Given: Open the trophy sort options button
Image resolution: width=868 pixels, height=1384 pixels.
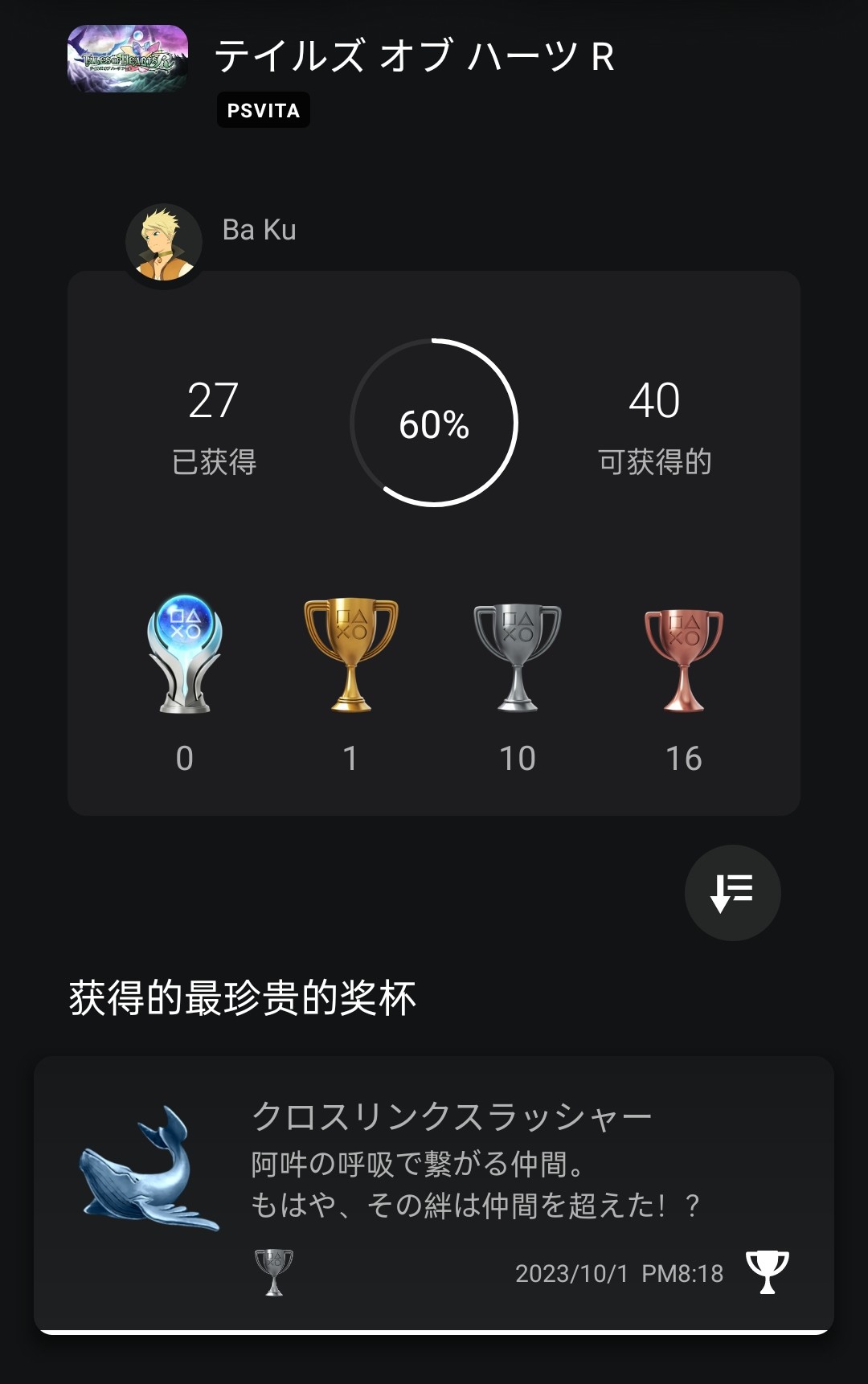Looking at the screenshot, I should click(732, 892).
